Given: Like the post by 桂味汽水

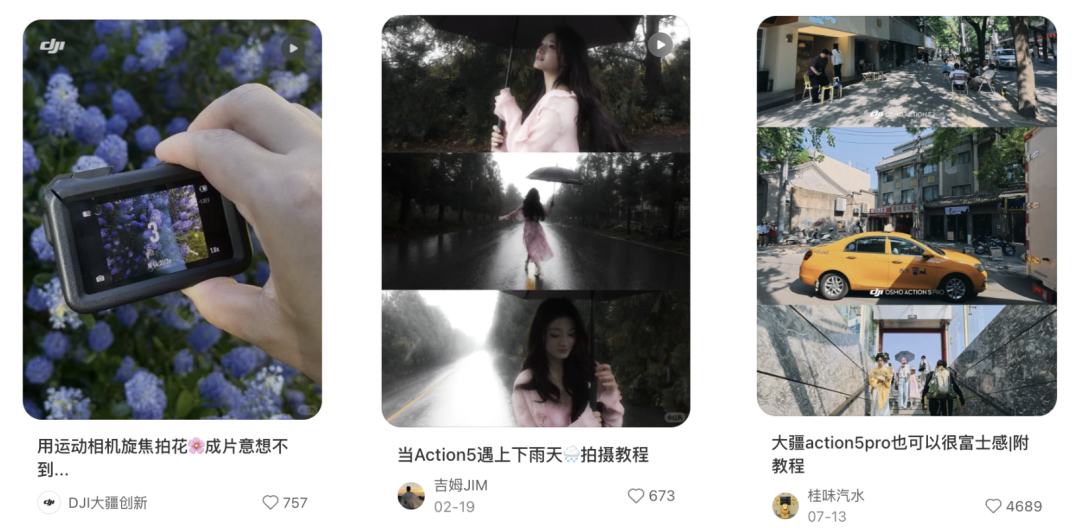Looking at the screenshot, I should click(994, 506).
